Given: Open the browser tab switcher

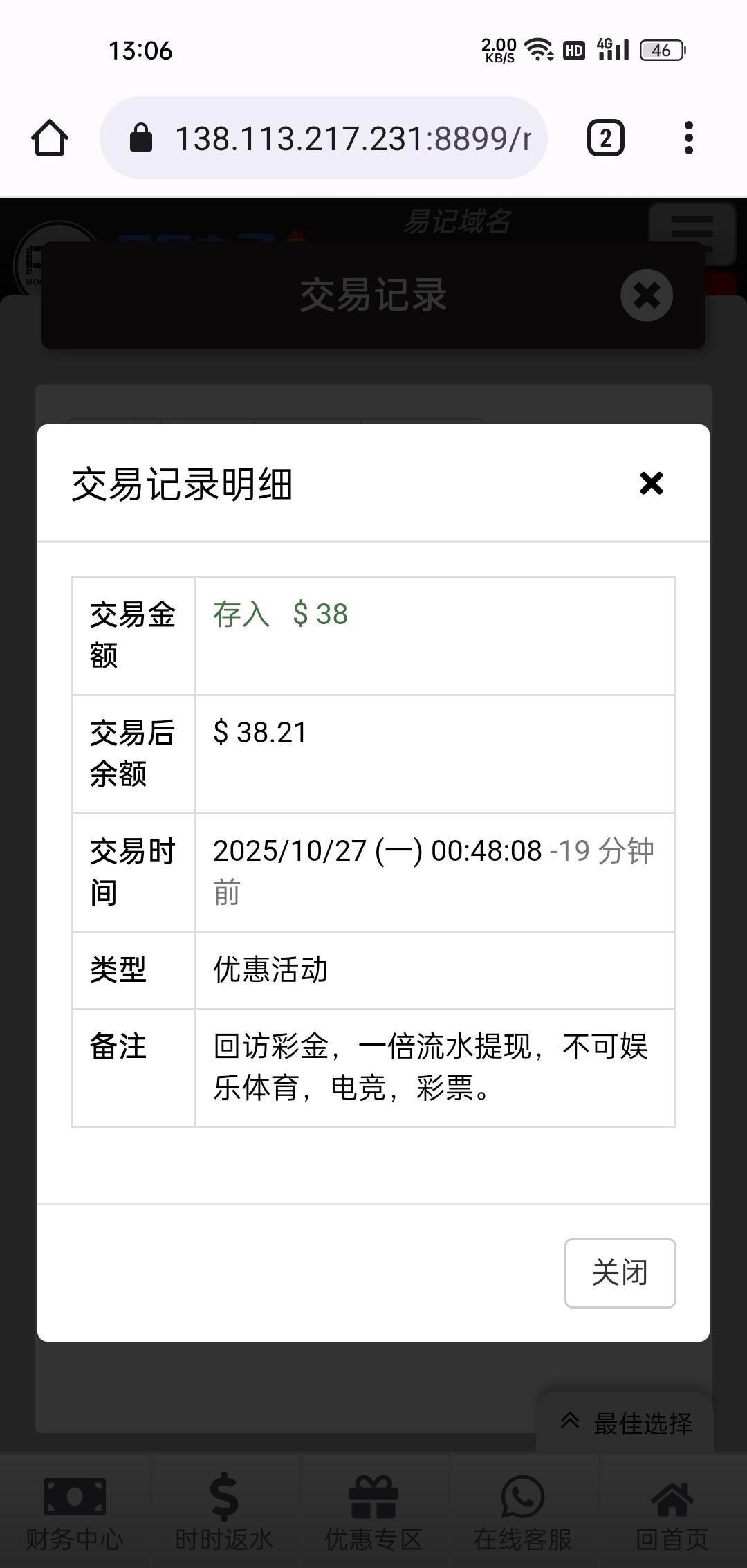Looking at the screenshot, I should coord(605,138).
